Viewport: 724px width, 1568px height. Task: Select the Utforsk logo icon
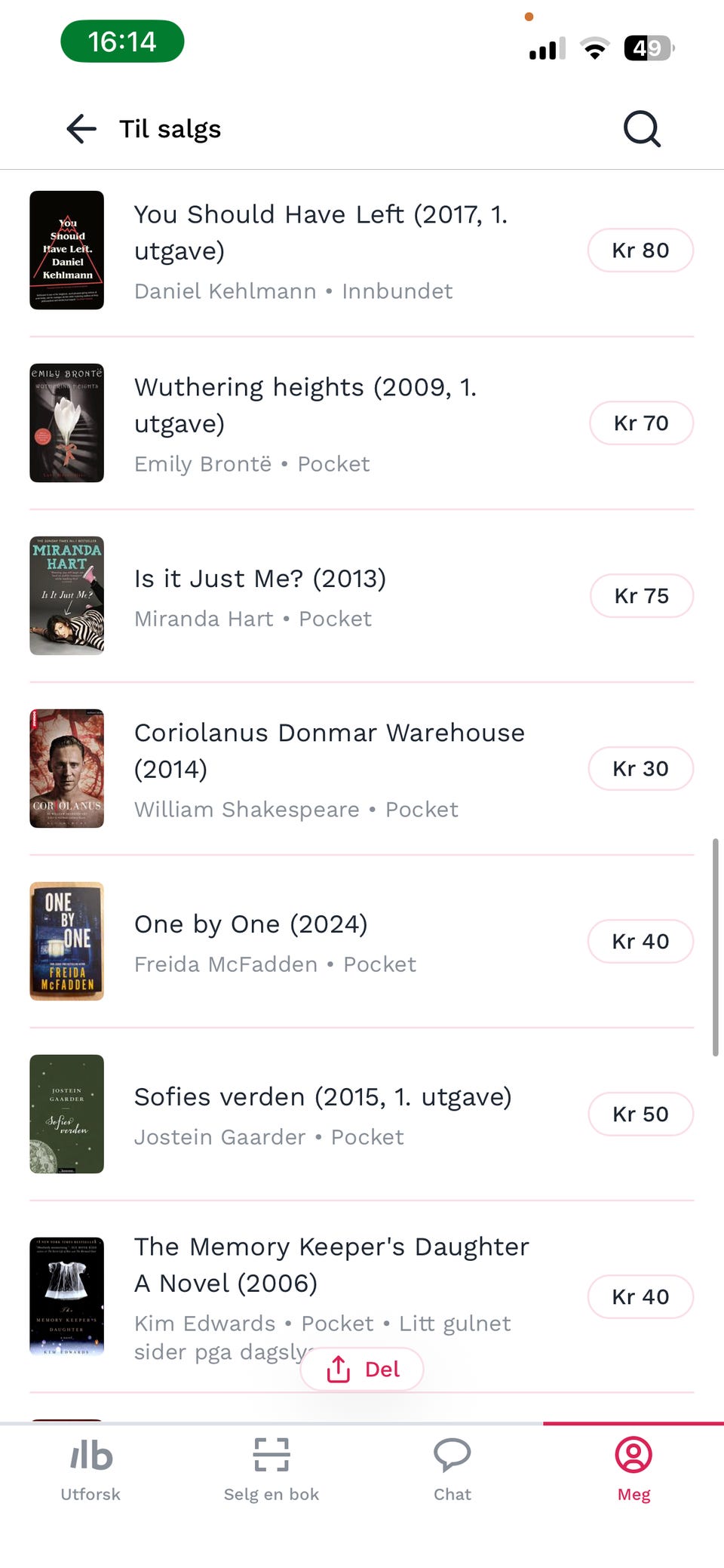coord(89,1455)
